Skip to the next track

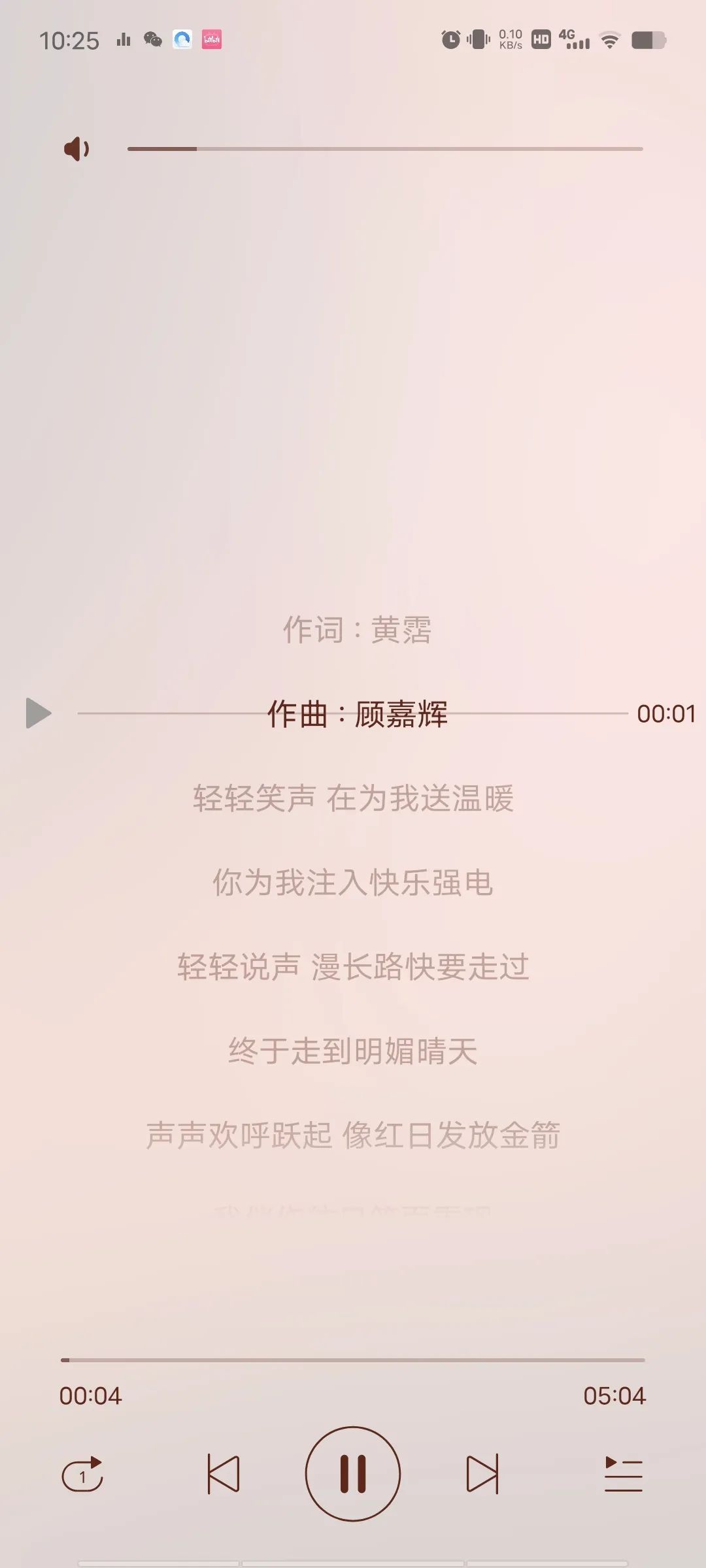[482, 1473]
